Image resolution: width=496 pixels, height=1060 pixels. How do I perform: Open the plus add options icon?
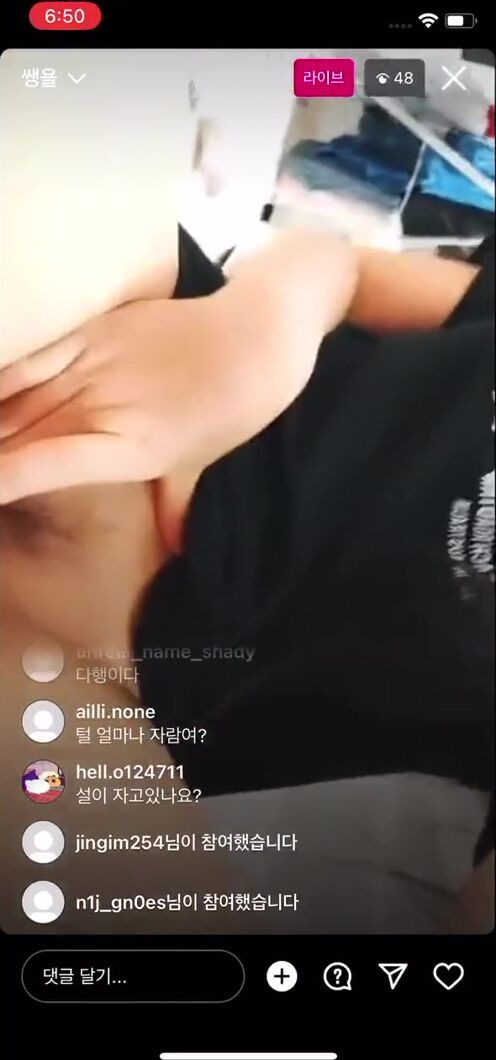pos(282,976)
